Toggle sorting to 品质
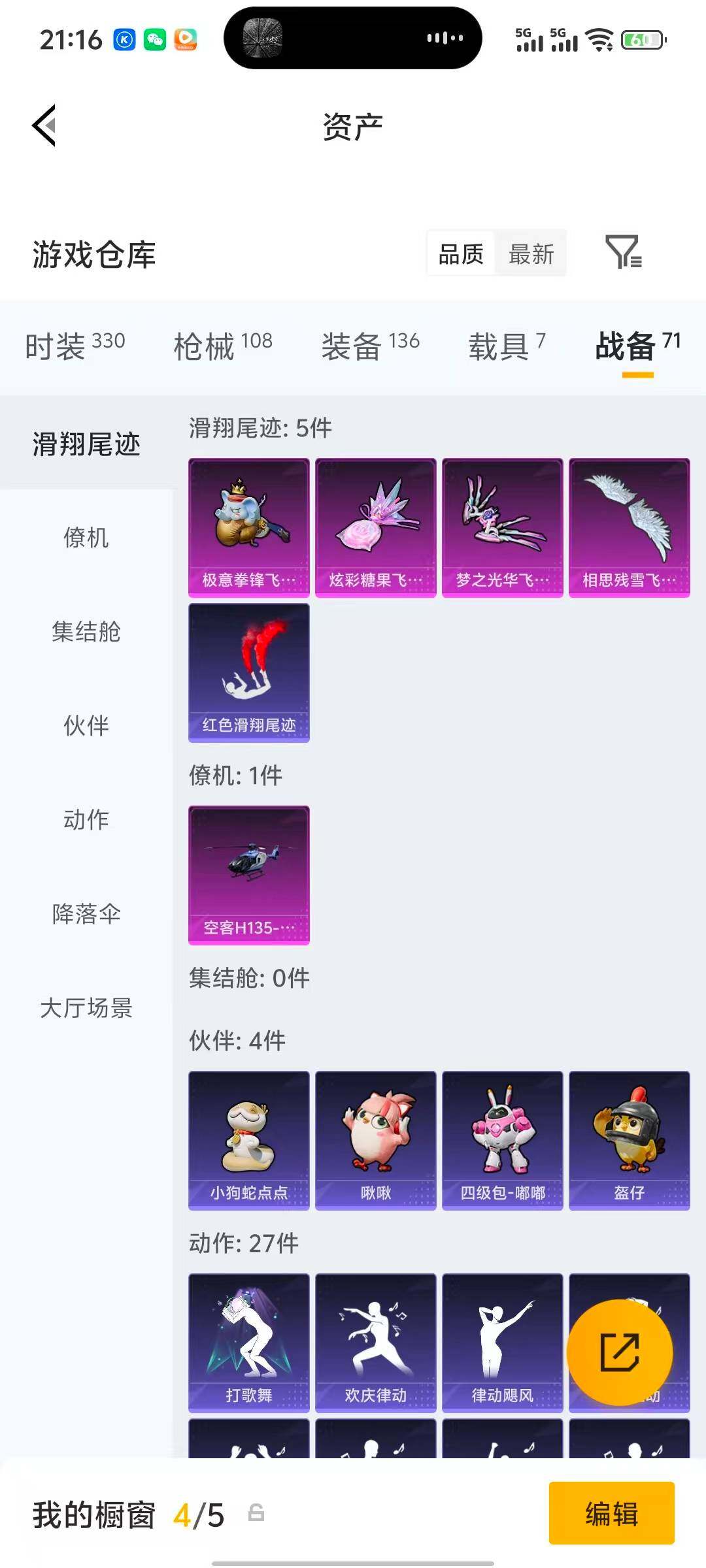706x1568 pixels. click(460, 254)
